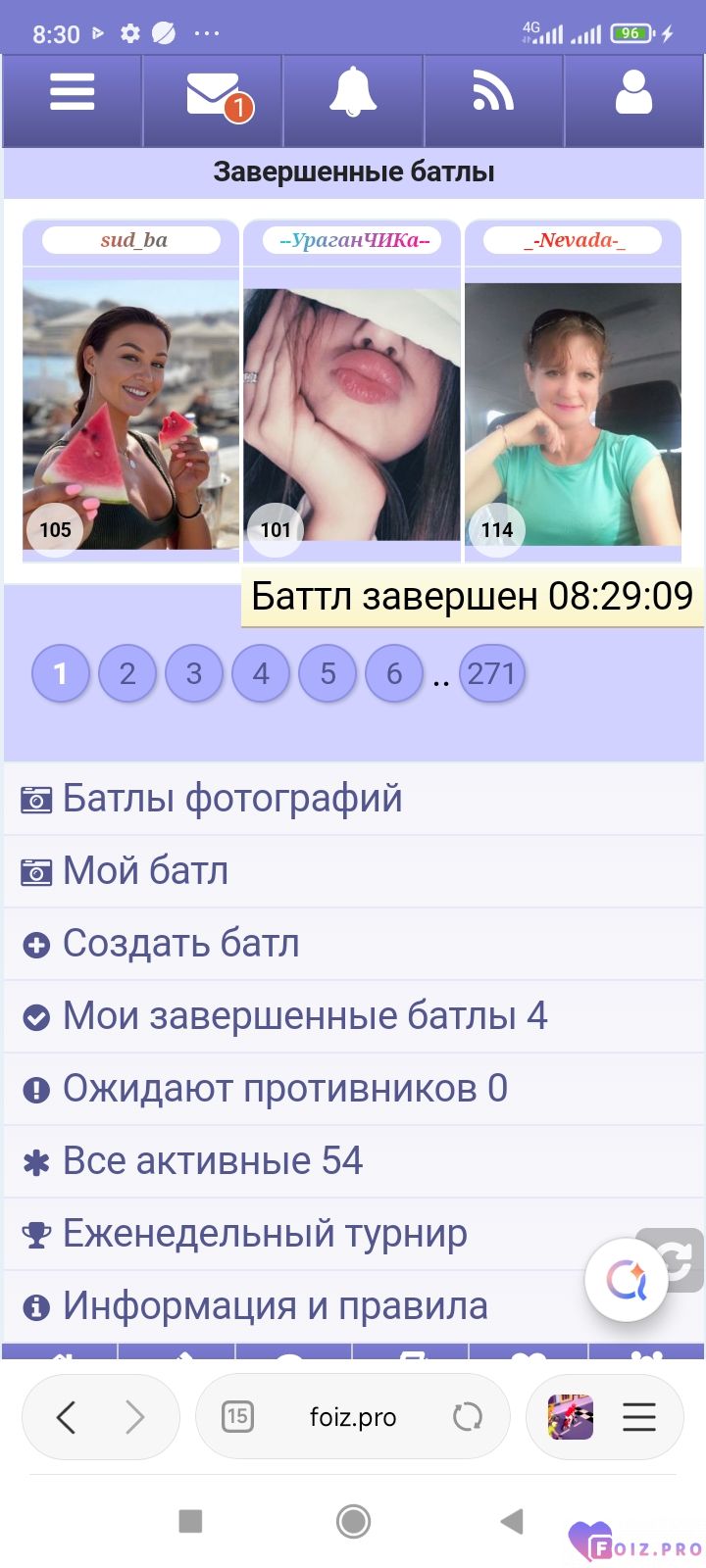The image size is (706, 1568).
Task: Open sud_ba's battle photo
Action: (x=130, y=415)
